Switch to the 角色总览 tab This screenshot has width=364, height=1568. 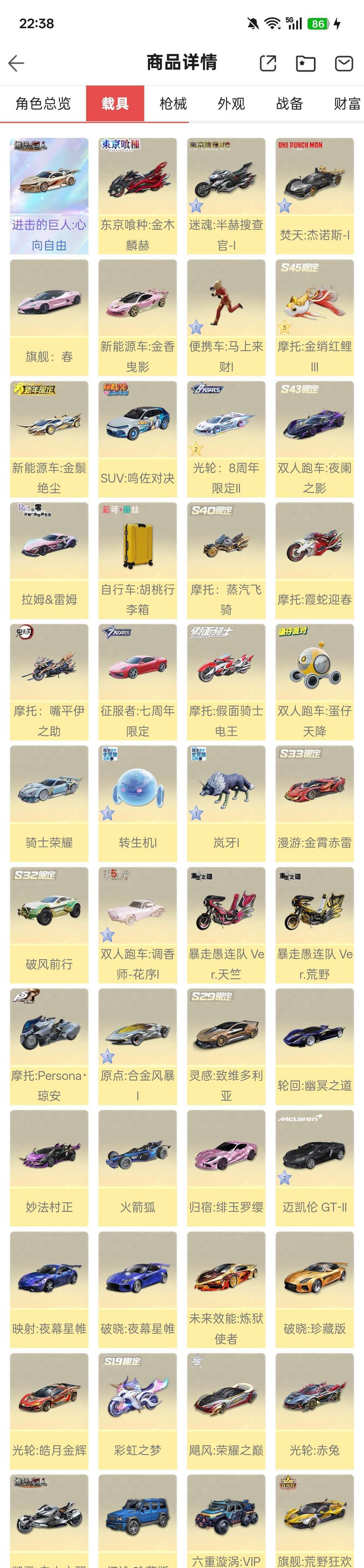pos(42,103)
